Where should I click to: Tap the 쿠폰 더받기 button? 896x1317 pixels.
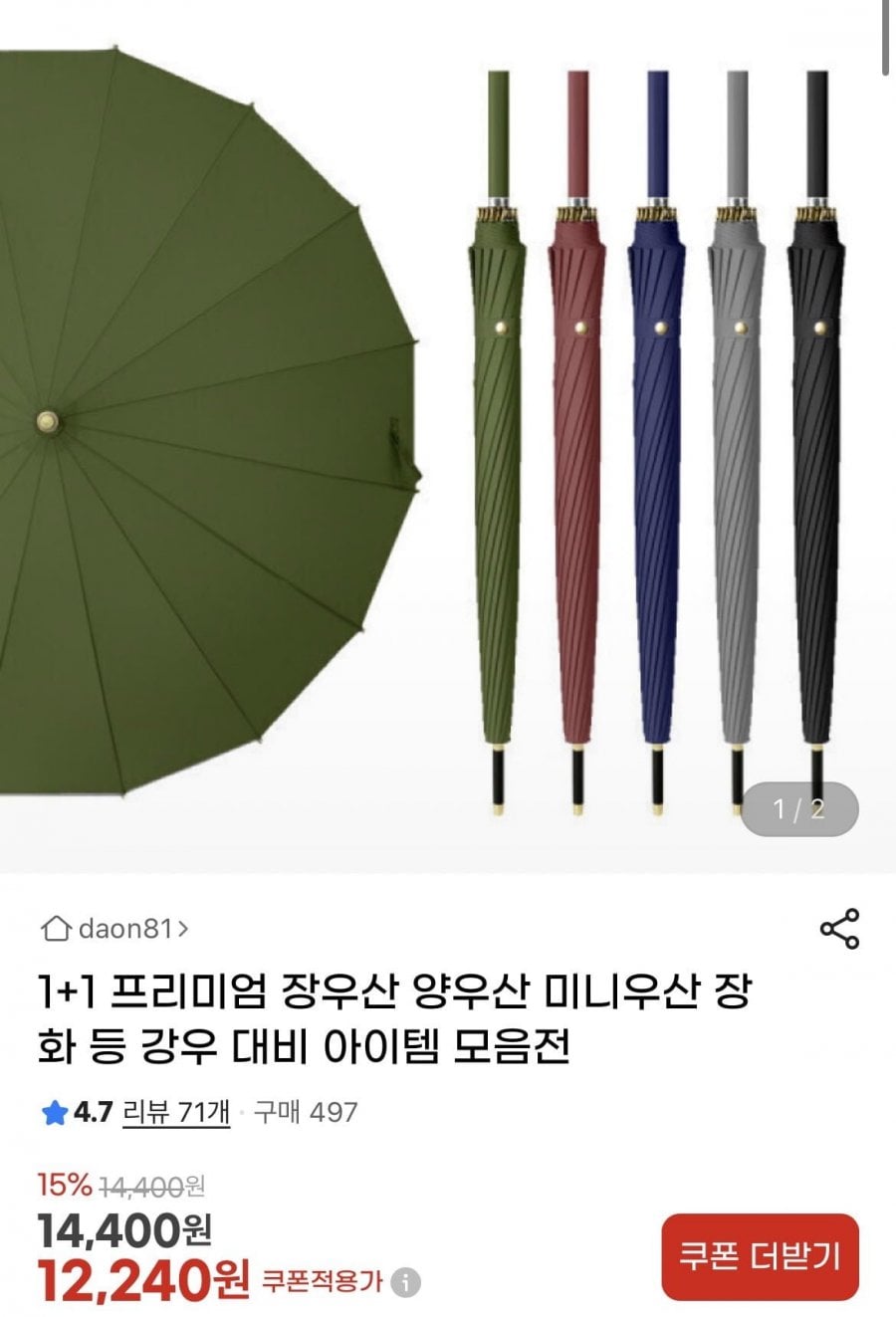point(760,1256)
